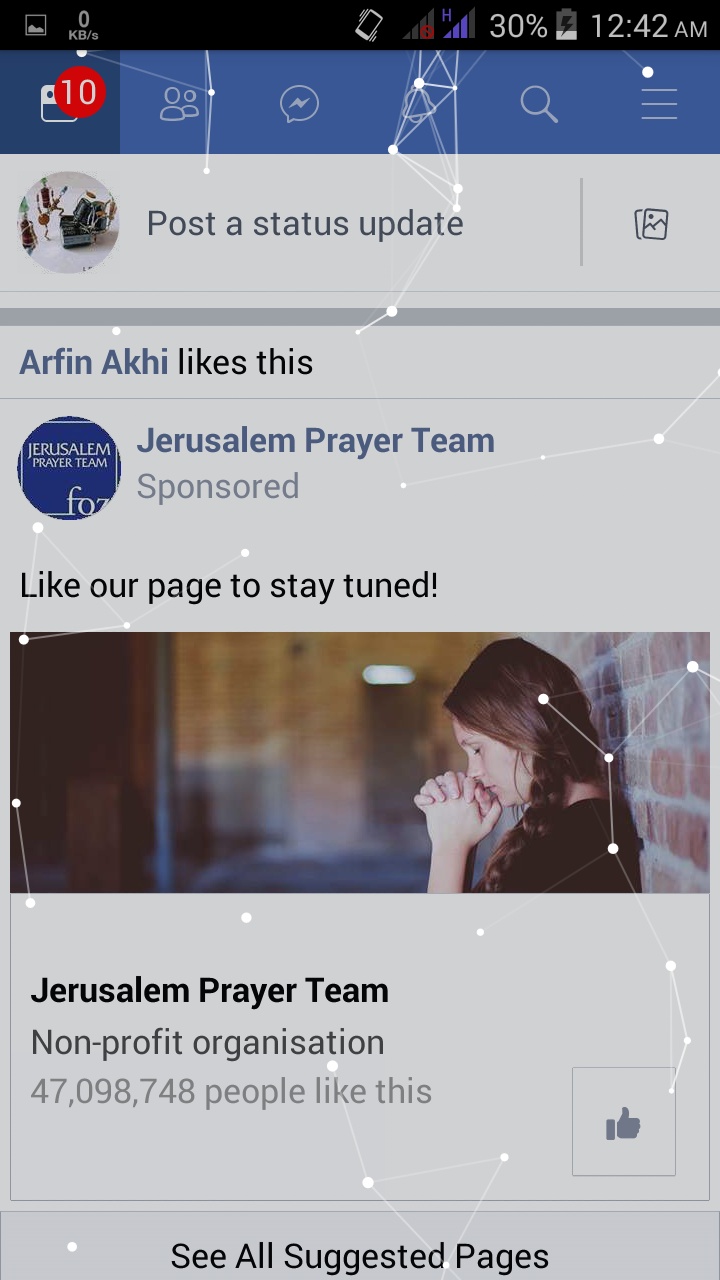
Task: Add a photo to a new post
Action: pos(651,224)
